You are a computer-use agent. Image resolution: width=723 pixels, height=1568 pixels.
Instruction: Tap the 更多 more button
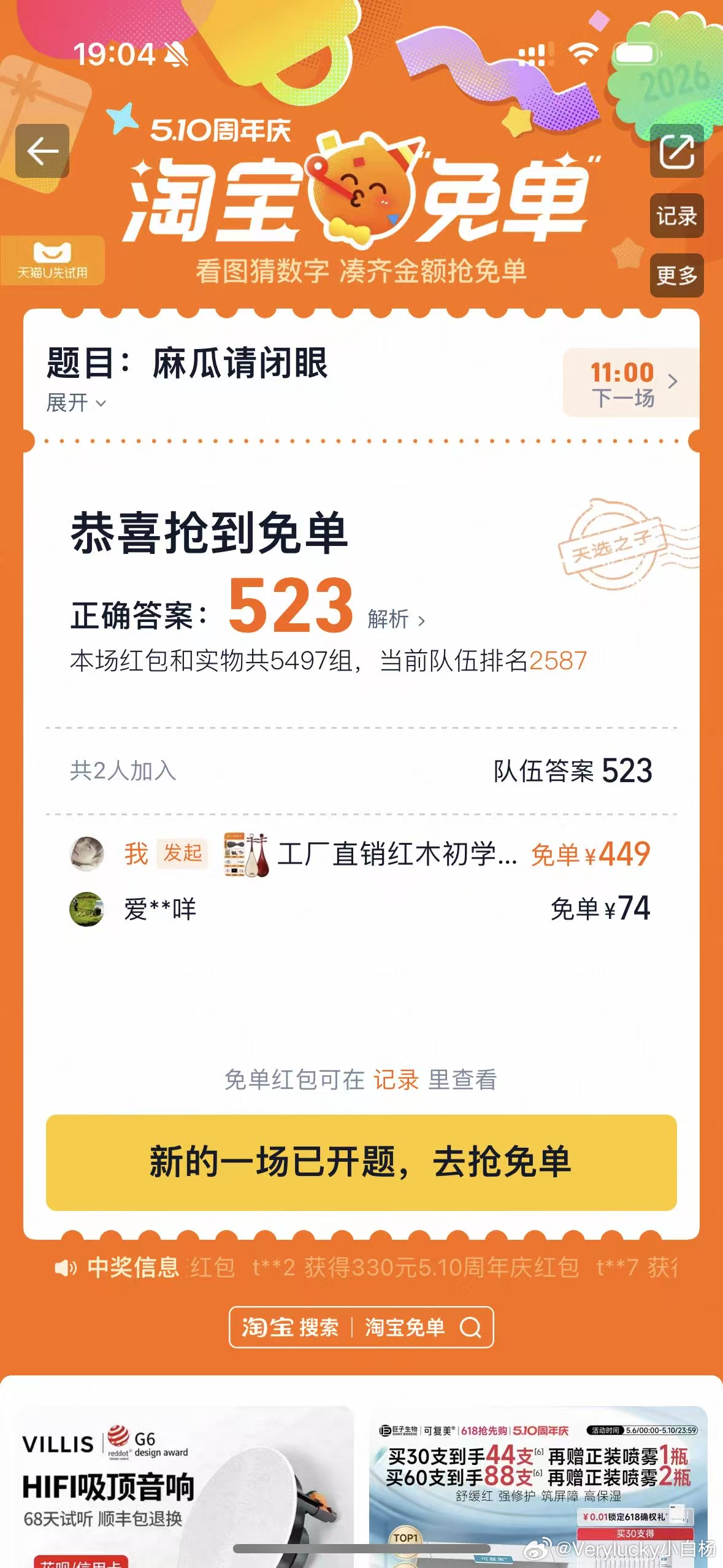pyautogui.click(x=676, y=275)
